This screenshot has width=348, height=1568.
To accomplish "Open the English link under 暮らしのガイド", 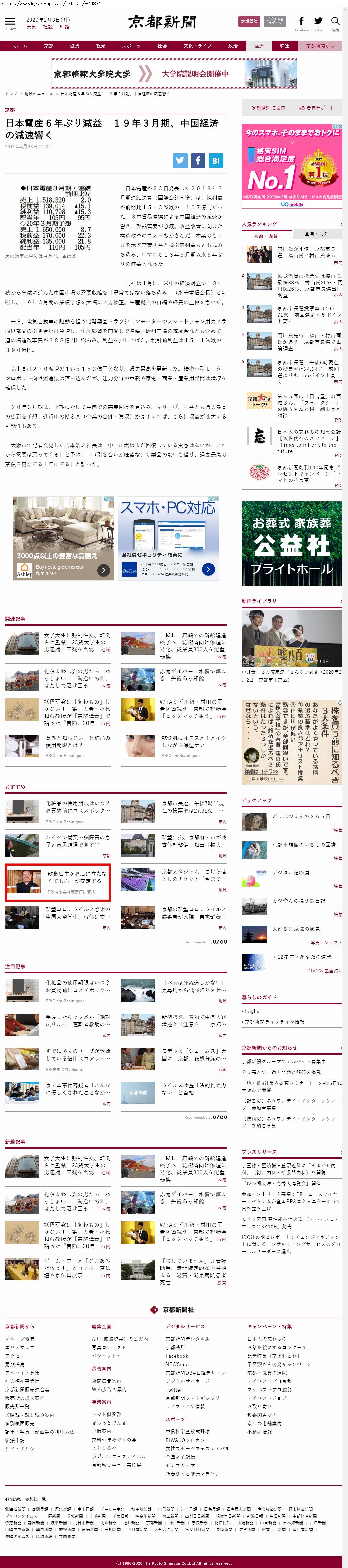I will tap(254, 1011).
